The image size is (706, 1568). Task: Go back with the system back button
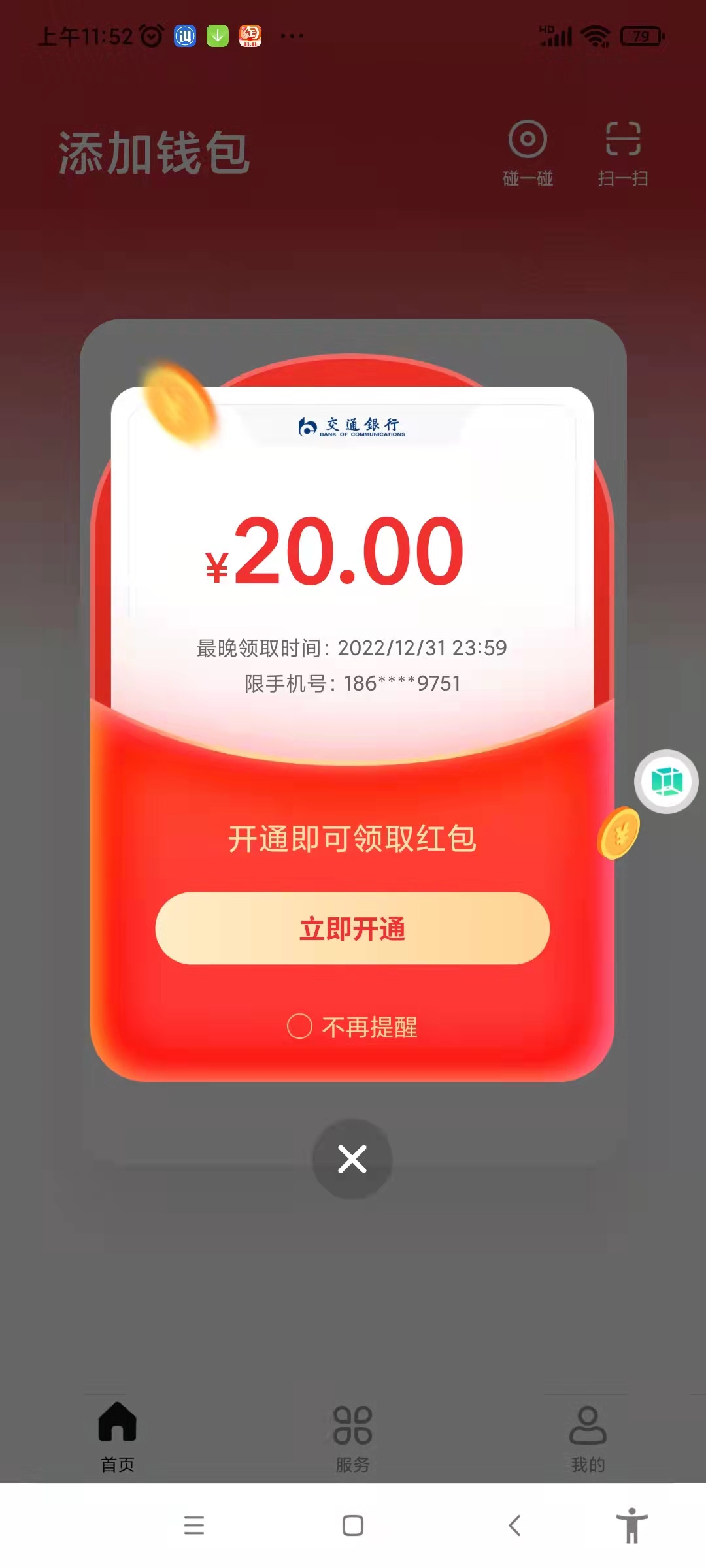click(x=515, y=1526)
